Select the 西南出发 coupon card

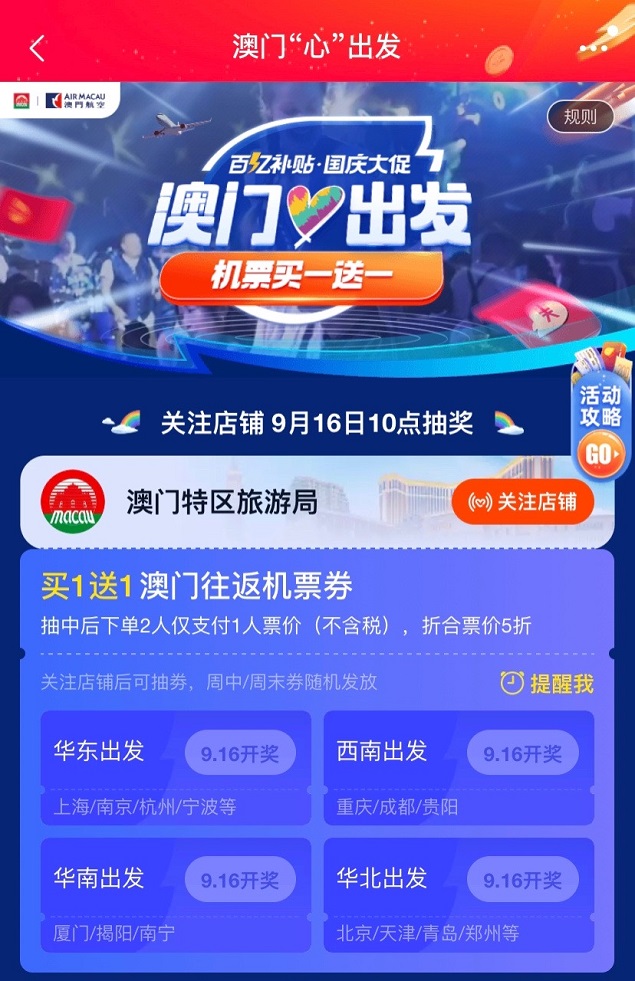point(458,767)
